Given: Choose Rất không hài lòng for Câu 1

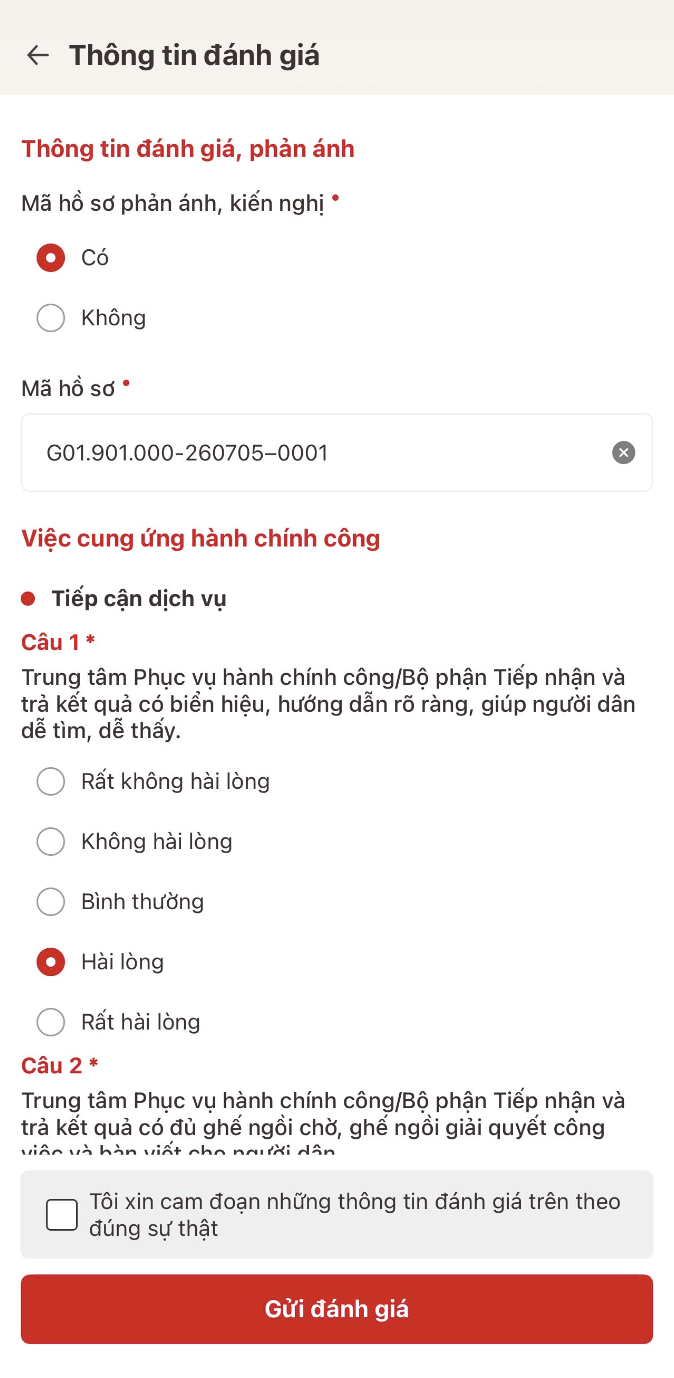Looking at the screenshot, I should tap(51, 782).
